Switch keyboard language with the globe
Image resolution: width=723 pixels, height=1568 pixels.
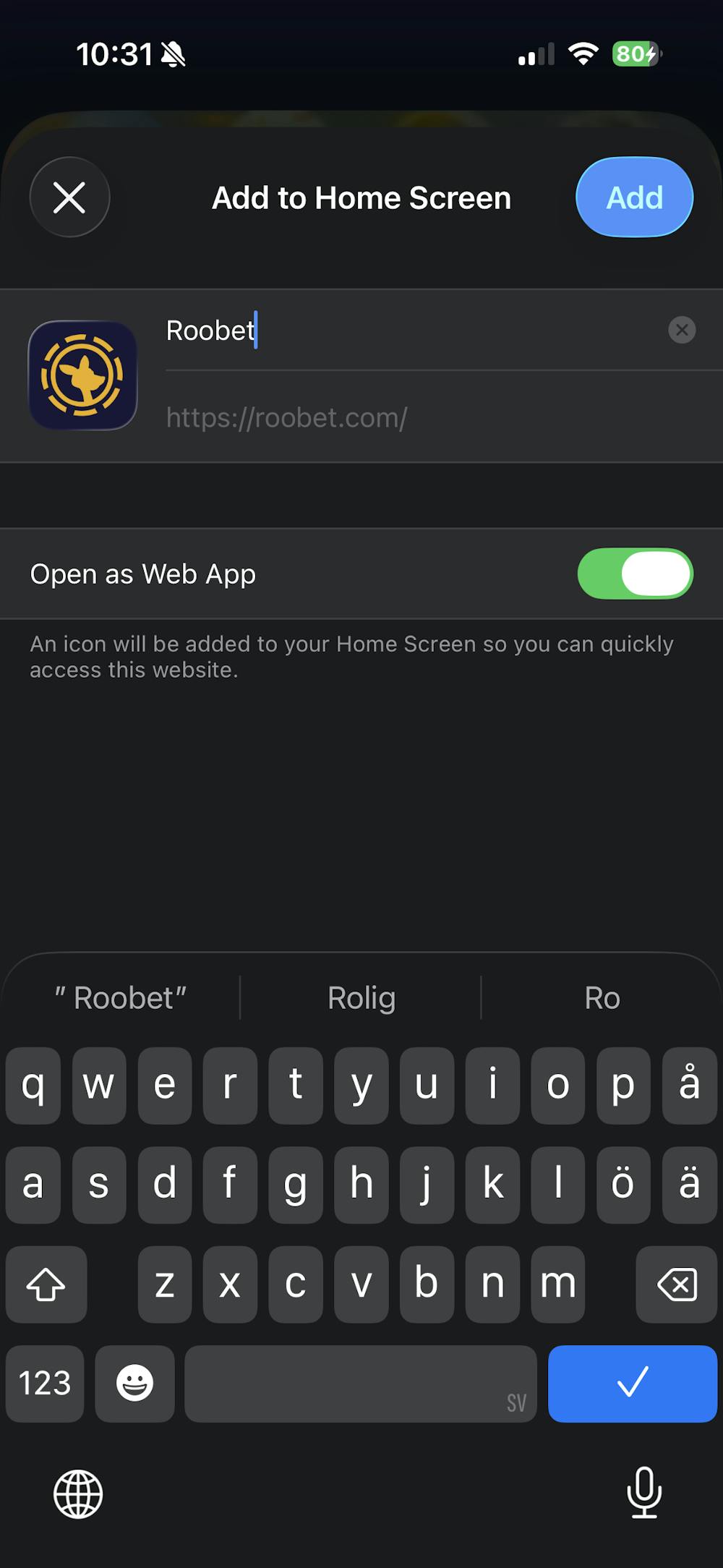pyautogui.click(x=78, y=1493)
